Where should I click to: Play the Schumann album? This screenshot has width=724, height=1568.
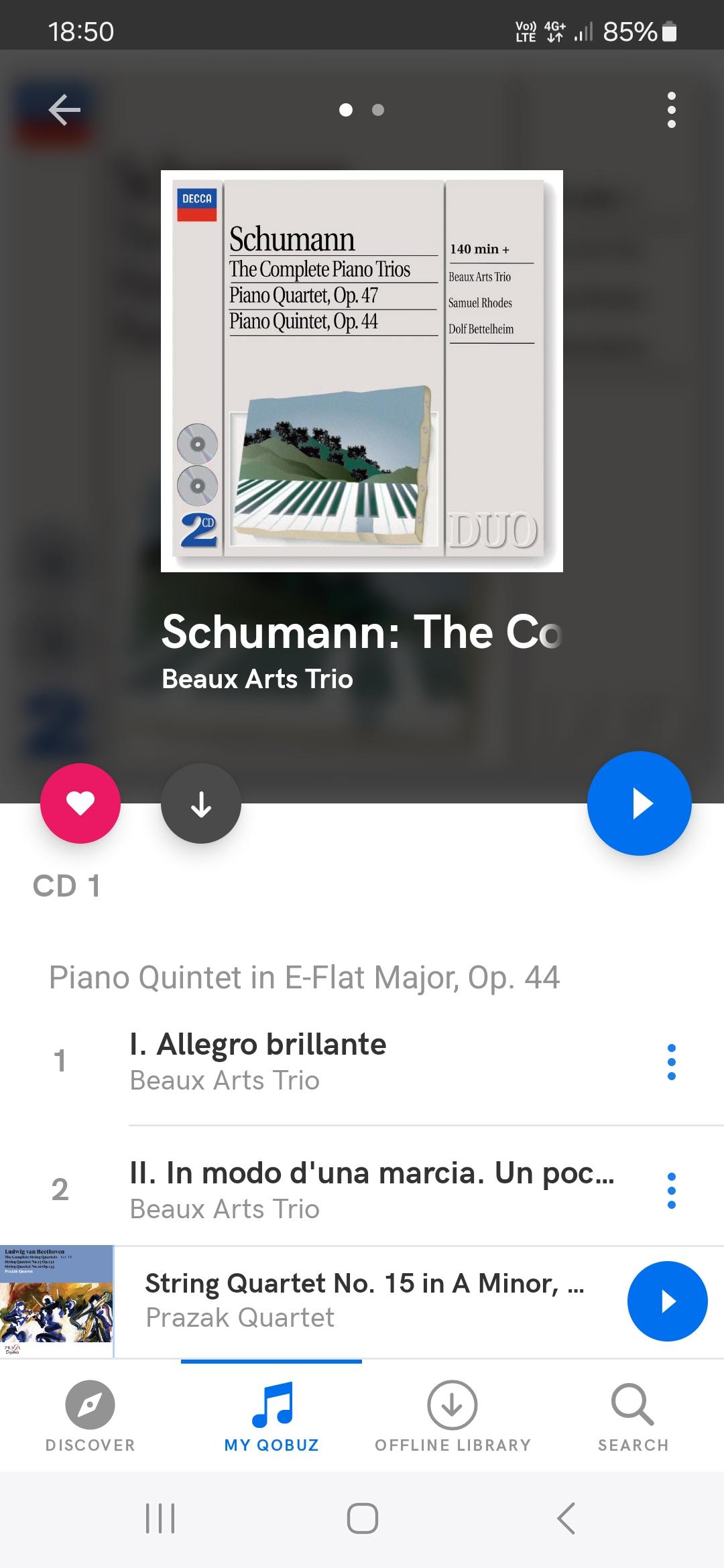point(640,803)
